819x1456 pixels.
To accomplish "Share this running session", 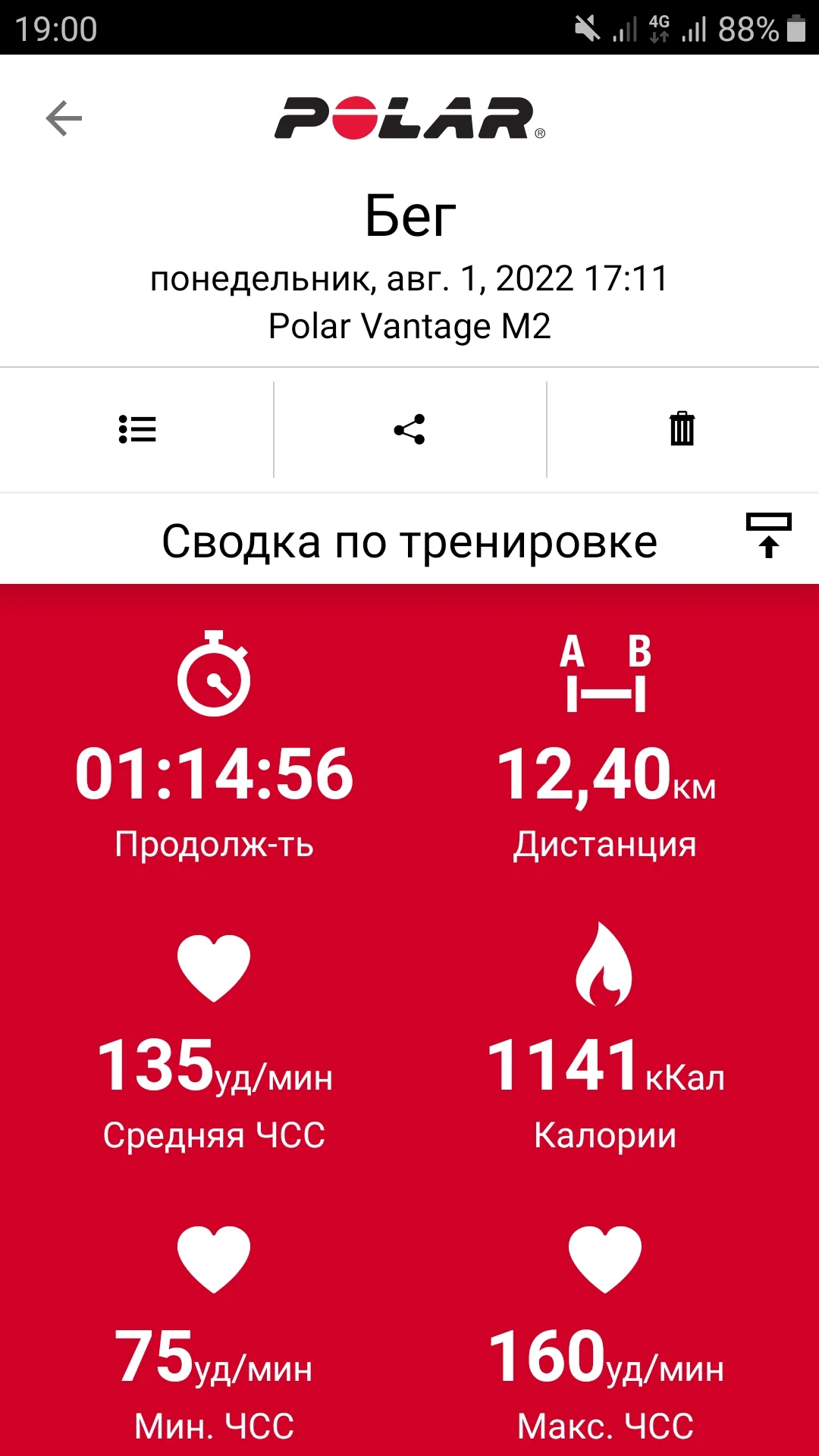I will point(409,429).
